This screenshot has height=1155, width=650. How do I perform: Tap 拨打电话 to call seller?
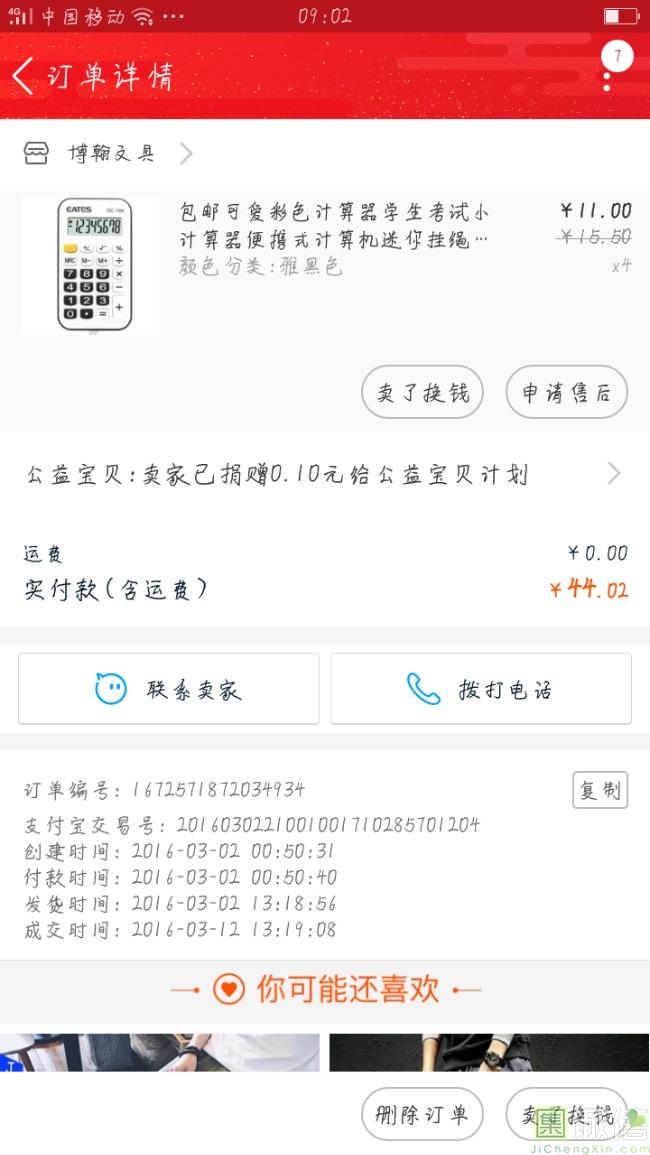point(481,688)
